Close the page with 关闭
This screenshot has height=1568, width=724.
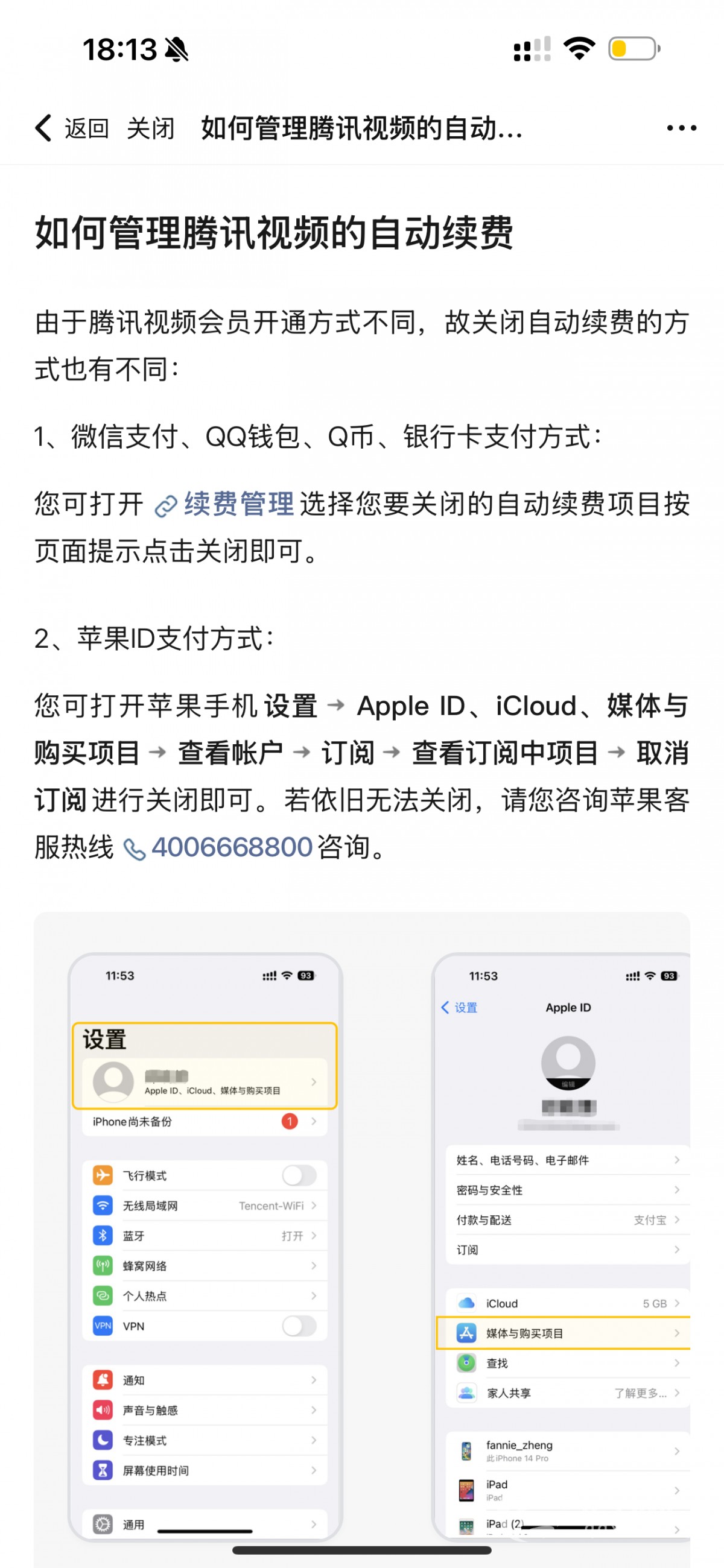150,128
